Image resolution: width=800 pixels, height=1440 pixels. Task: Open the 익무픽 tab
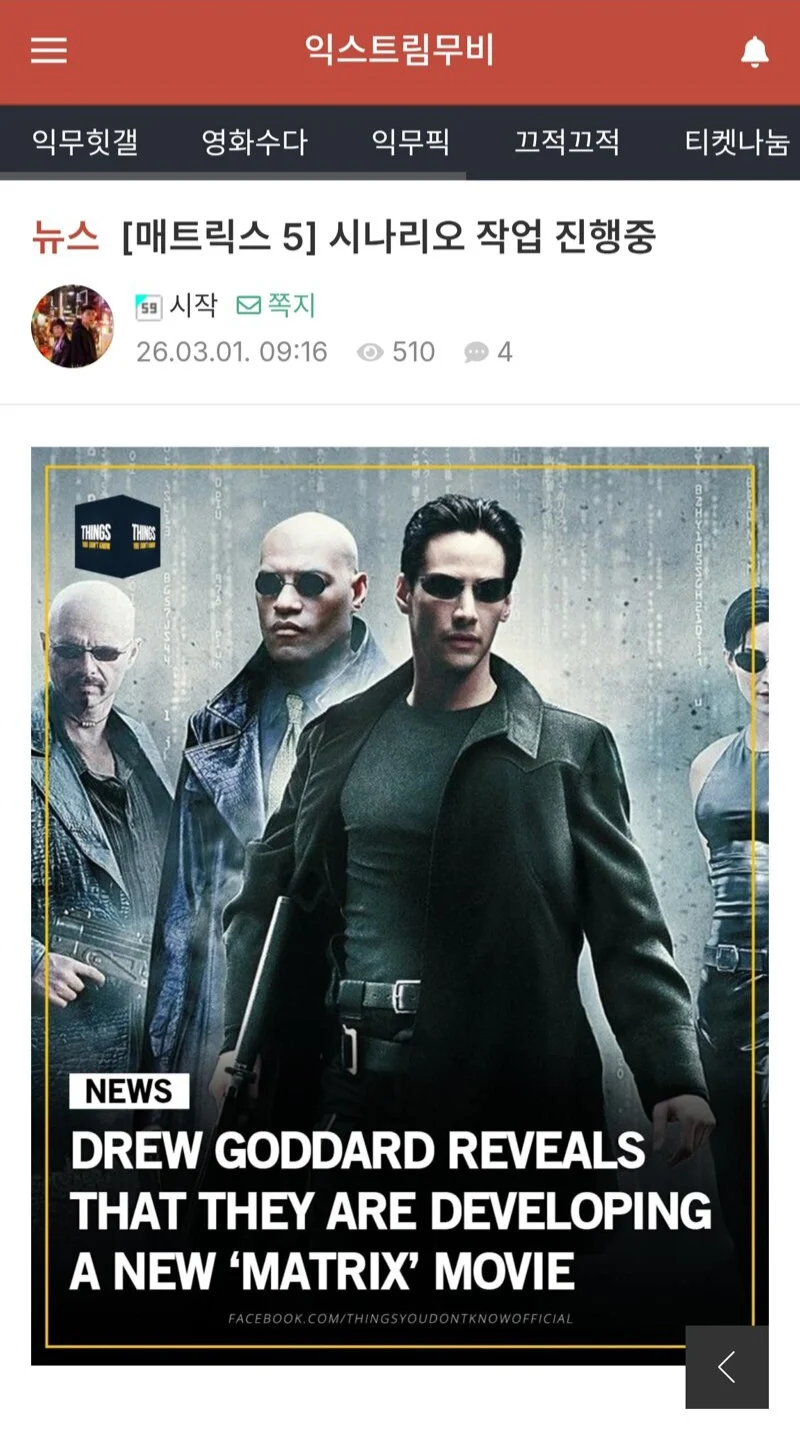point(410,142)
